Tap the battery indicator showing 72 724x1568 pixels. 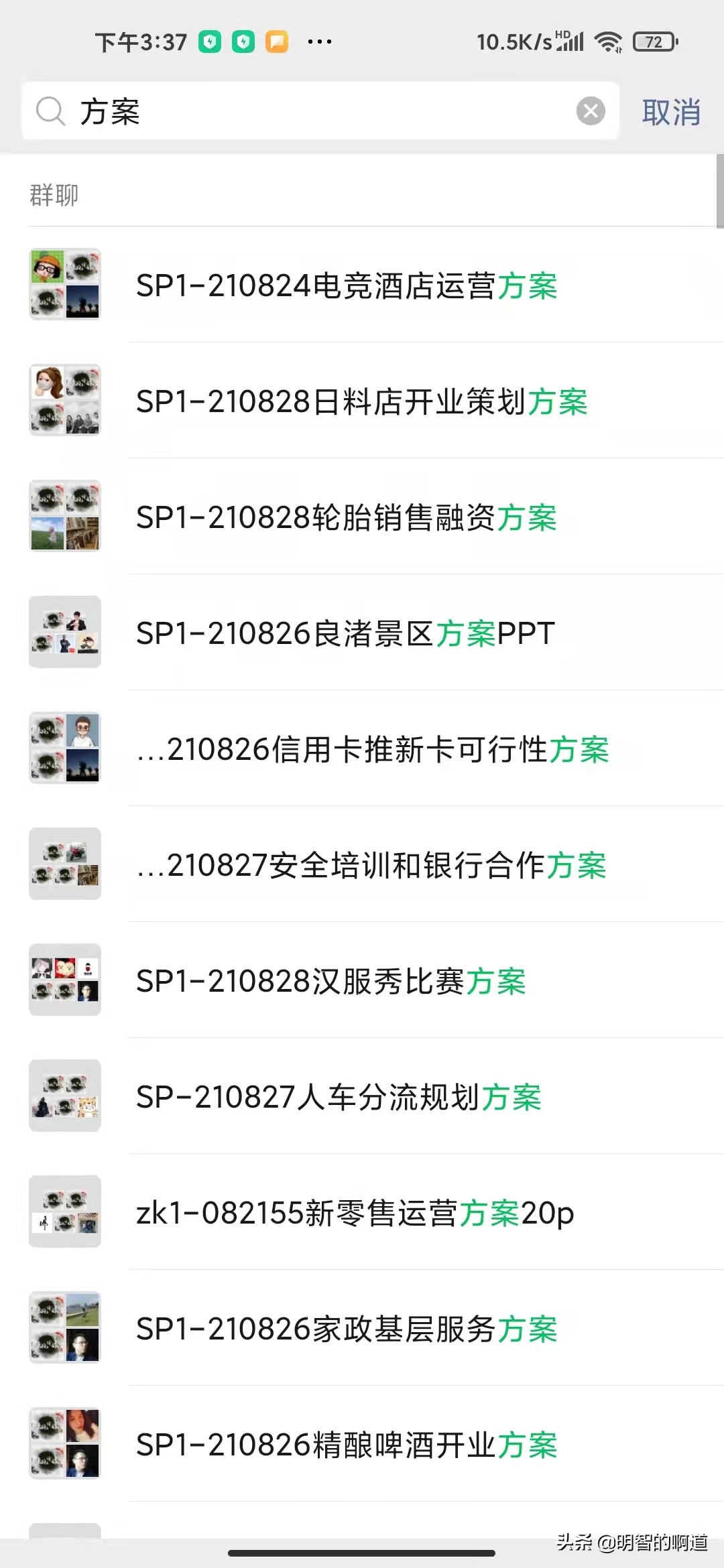click(x=654, y=42)
